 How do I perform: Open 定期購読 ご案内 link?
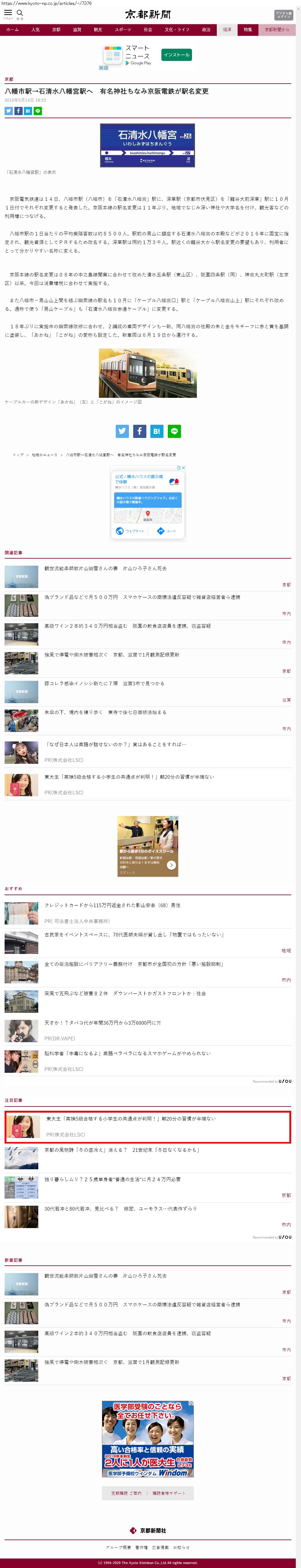click(x=126, y=1493)
